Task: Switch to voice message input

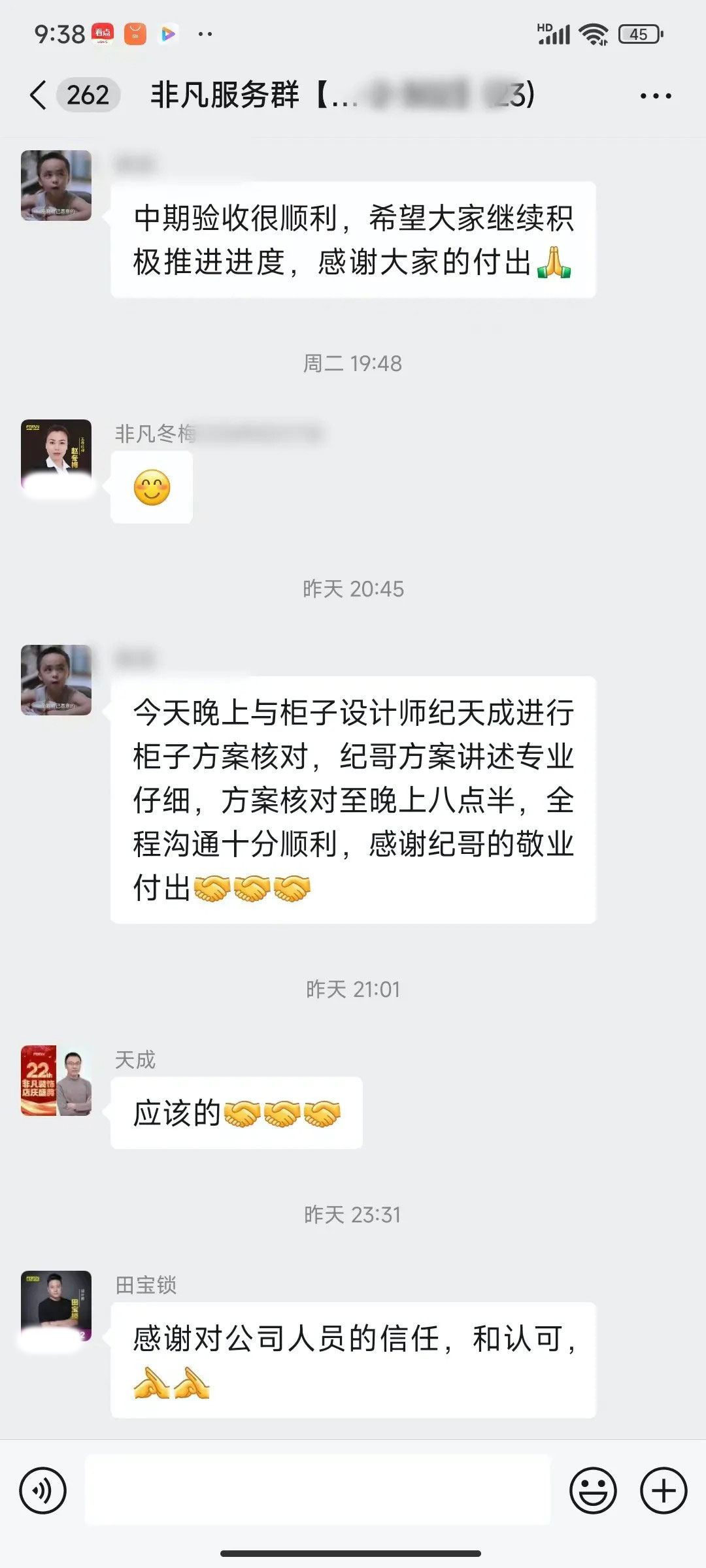Action: point(43,1491)
